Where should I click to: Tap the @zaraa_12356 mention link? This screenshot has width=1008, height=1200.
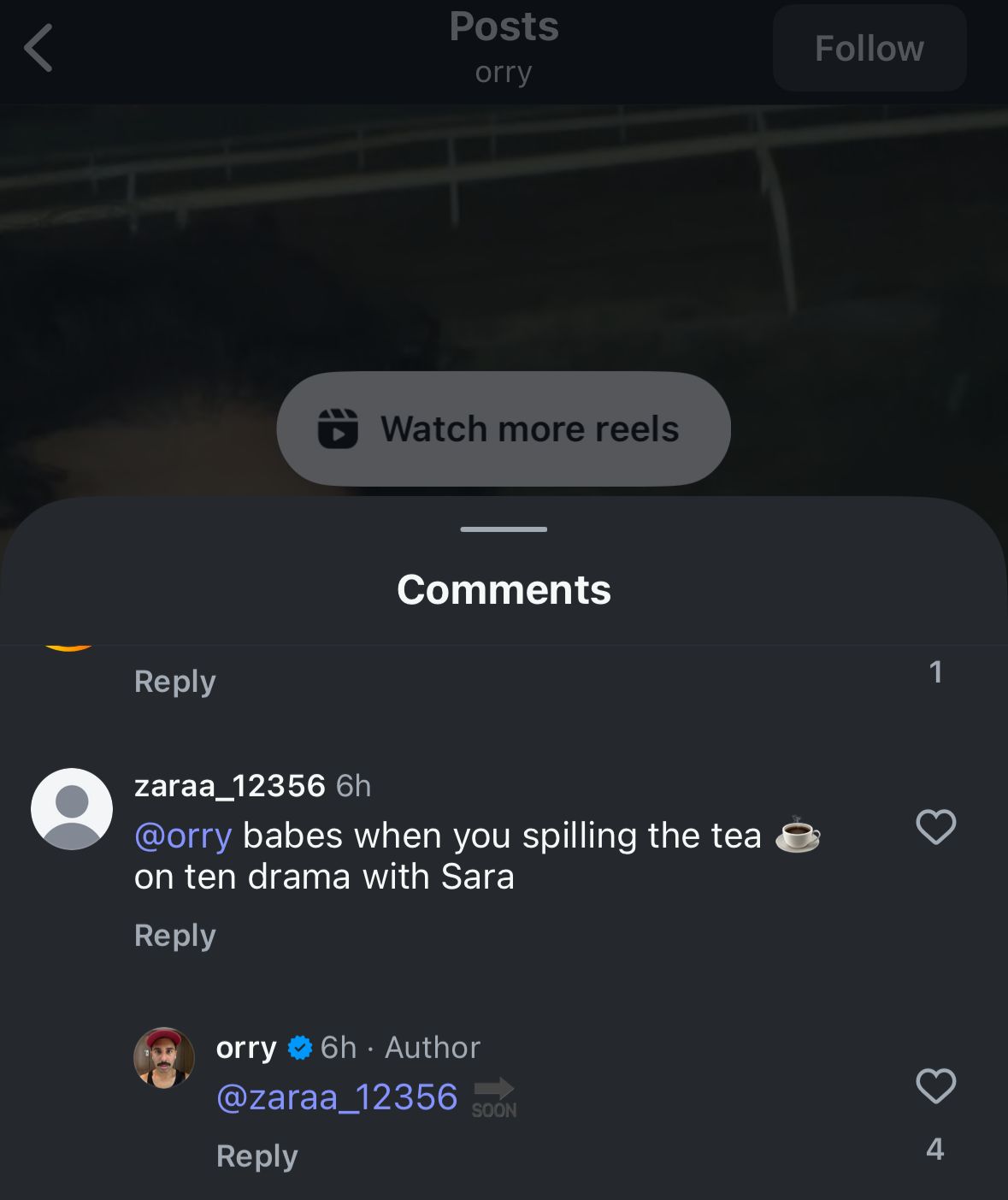tap(337, 1097)
